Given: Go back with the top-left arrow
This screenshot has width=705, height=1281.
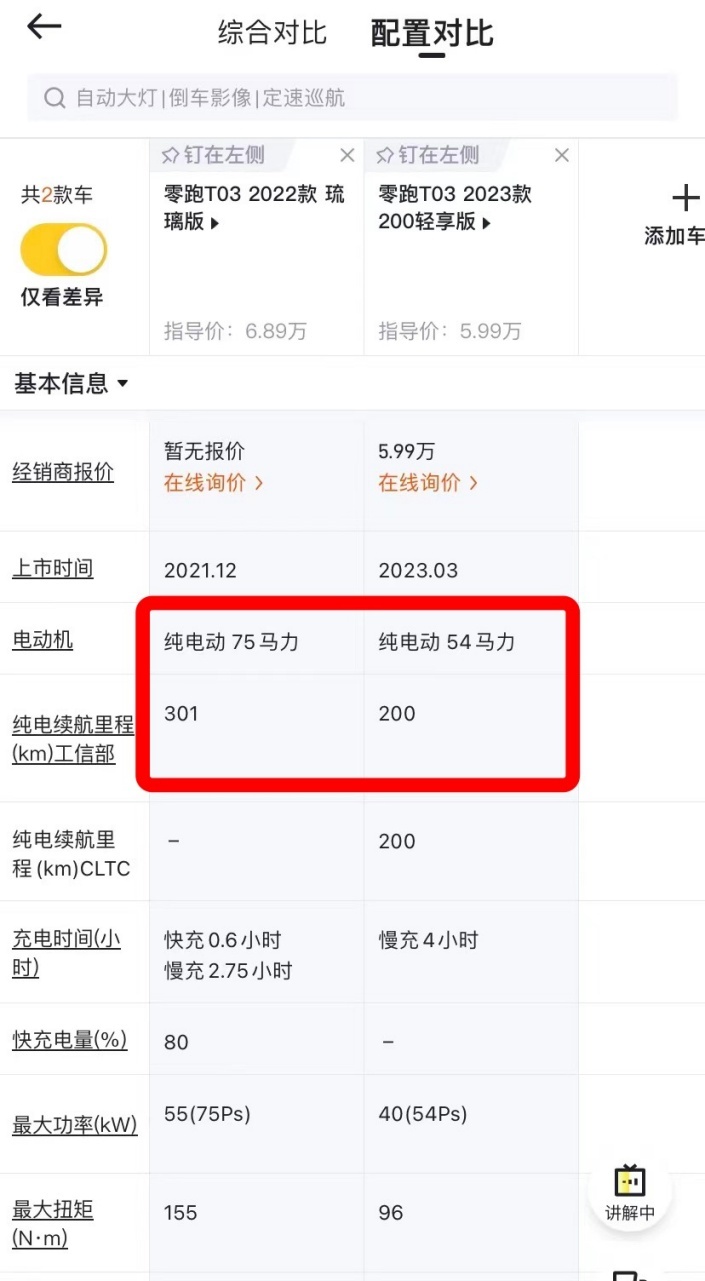Looking at the screenshot, I should click(x=44, y=27).
